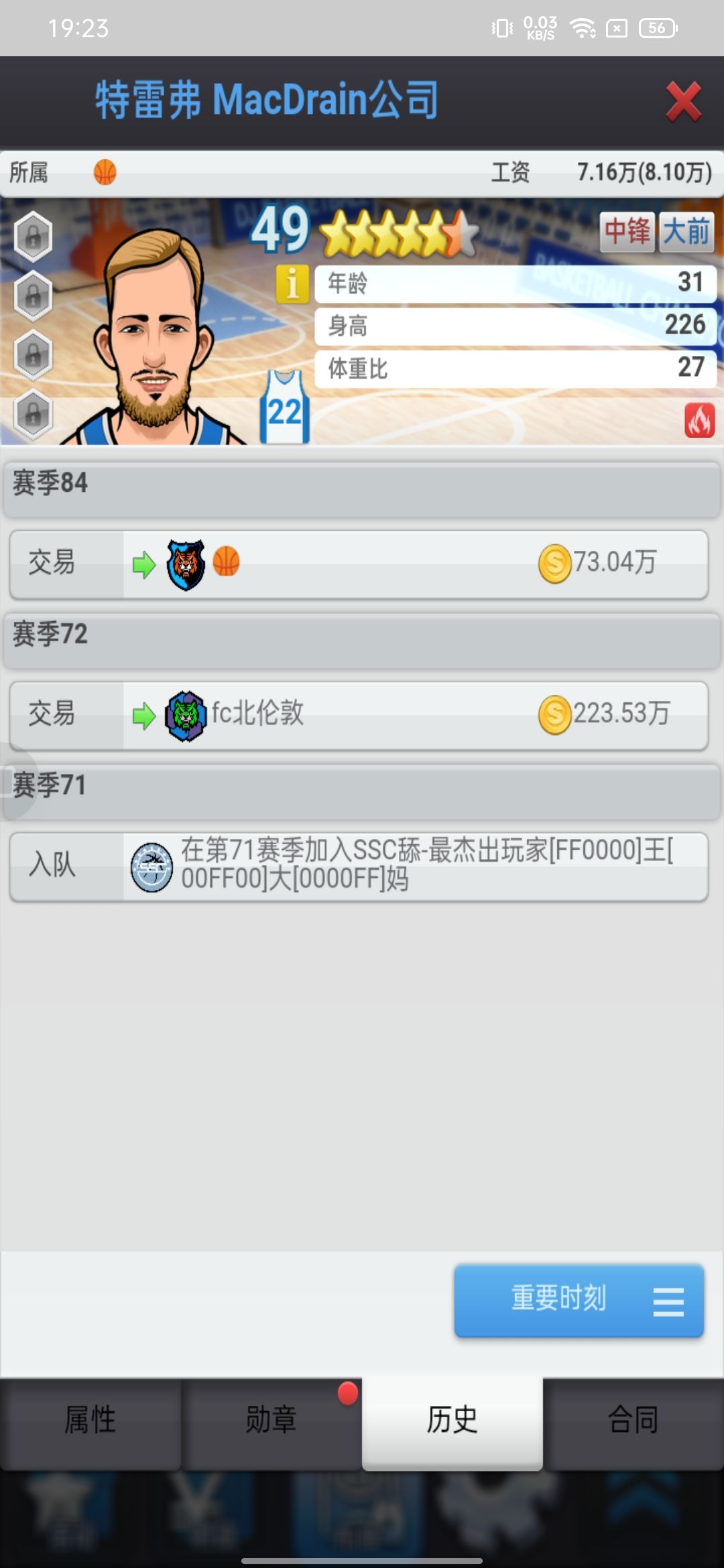Close the player profile with the red X
This screenshot has height=1568, width=724.
pos(682,102)
